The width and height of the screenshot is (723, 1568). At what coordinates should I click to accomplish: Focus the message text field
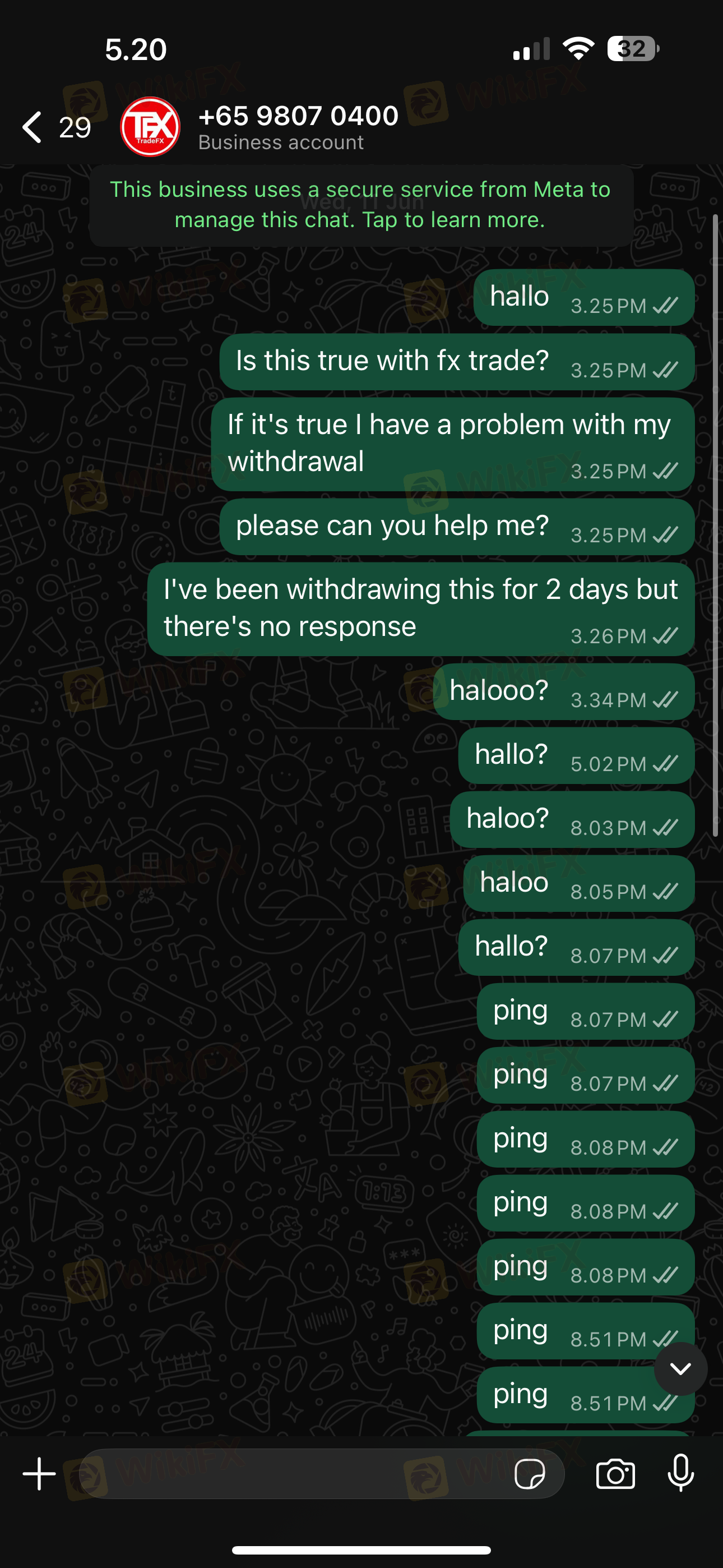[x=292, y=1474]
